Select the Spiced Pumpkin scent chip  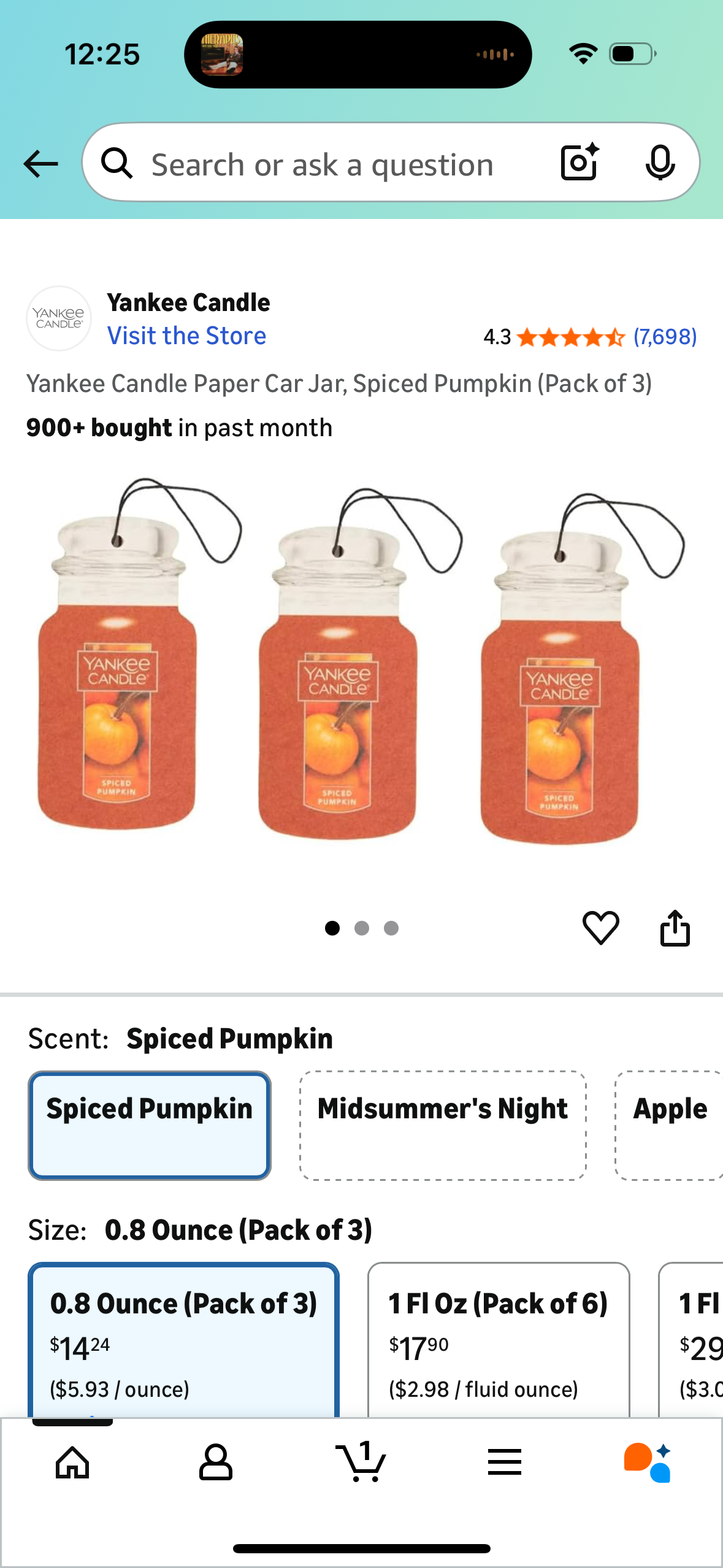click(150, 1125)
